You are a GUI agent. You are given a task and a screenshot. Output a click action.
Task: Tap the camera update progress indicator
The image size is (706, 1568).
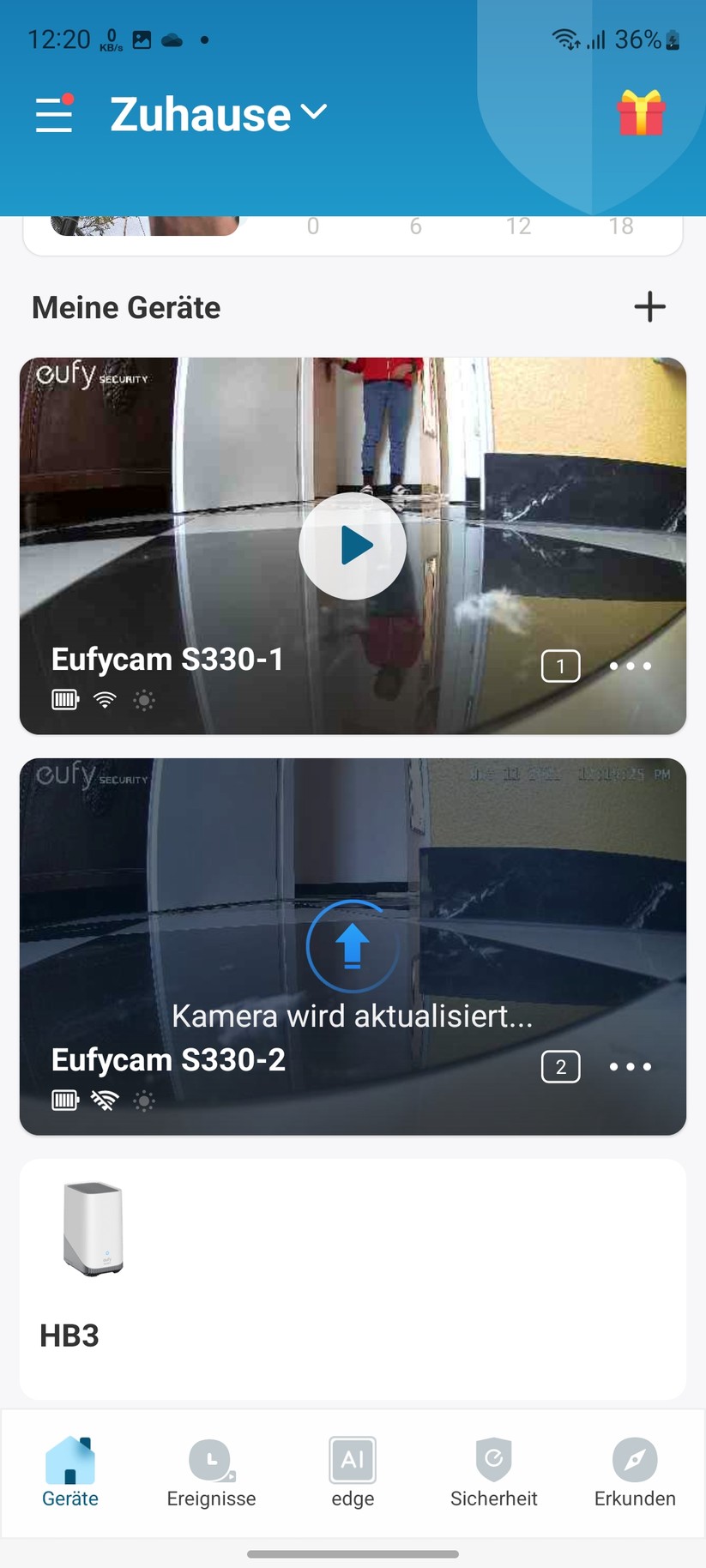(x=353, y=944)
